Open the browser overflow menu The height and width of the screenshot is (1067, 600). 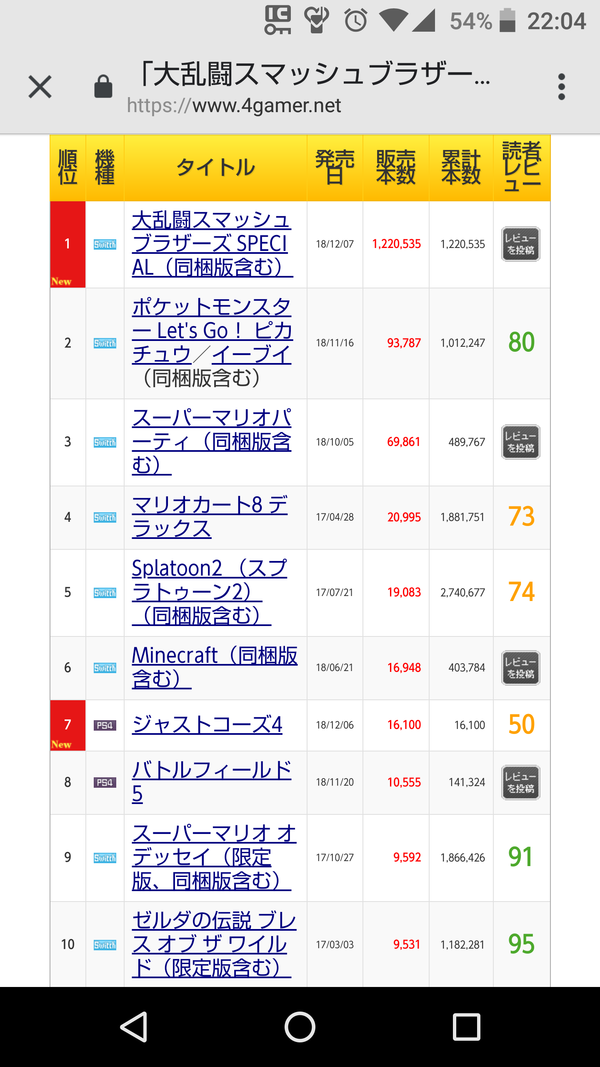[x=561, y=87]
